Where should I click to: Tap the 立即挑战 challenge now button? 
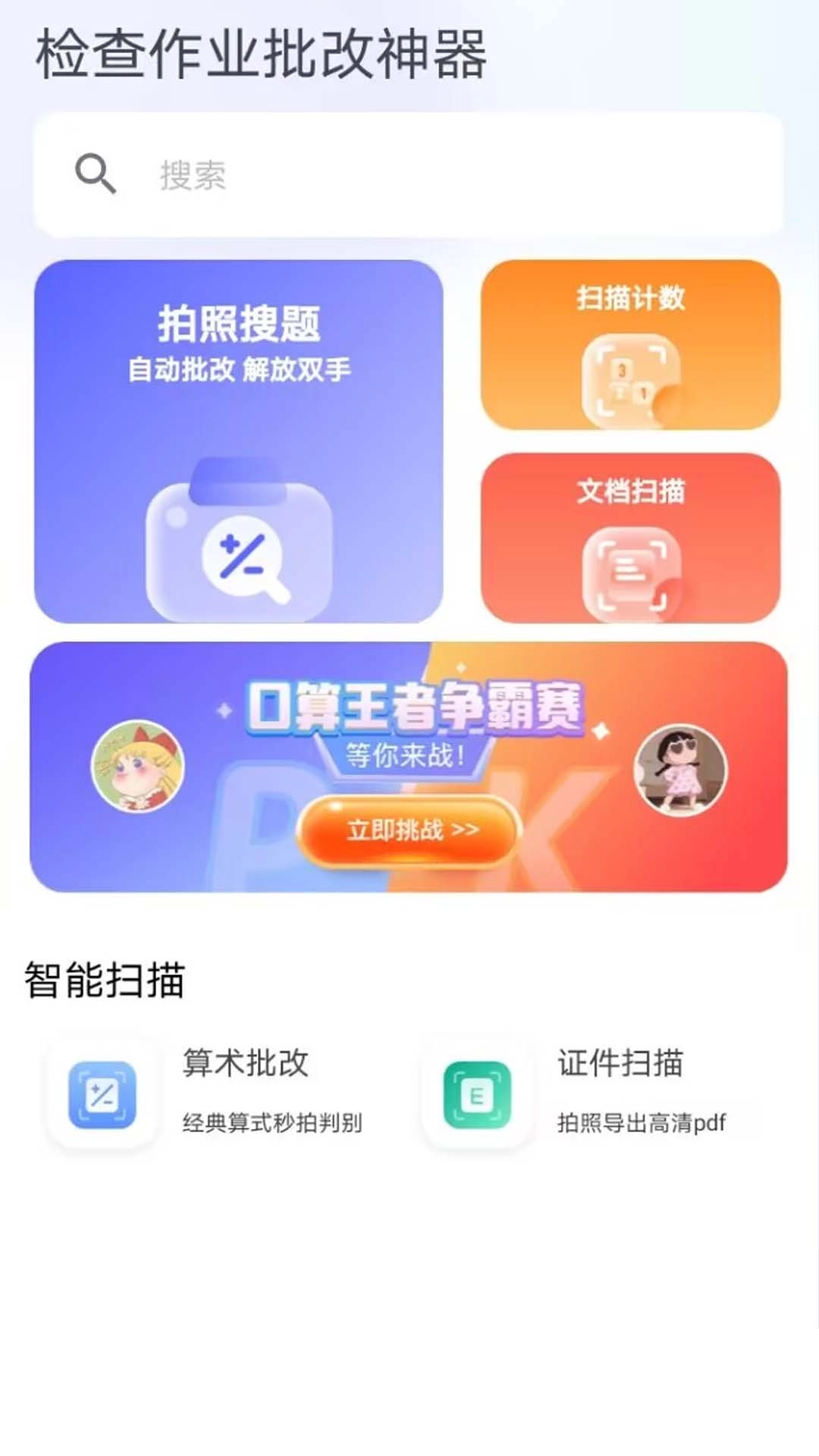coord(409,830)
